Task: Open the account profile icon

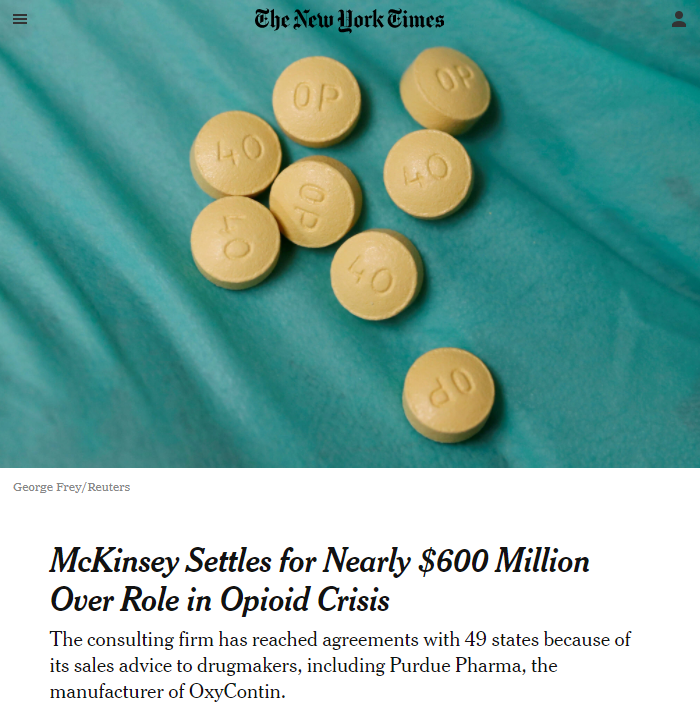Action: tap(679, 19)
